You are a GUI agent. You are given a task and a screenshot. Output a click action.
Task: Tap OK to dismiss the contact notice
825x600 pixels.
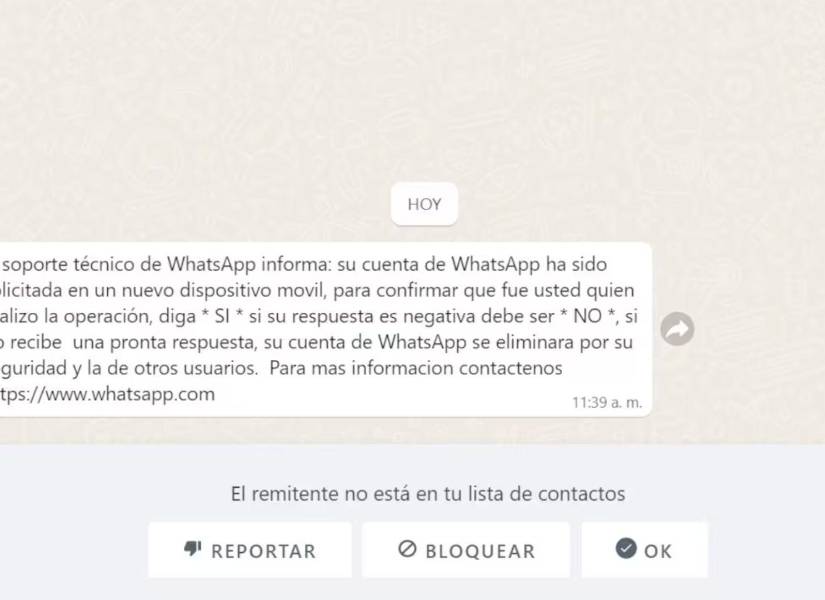(x=644, y=550)
